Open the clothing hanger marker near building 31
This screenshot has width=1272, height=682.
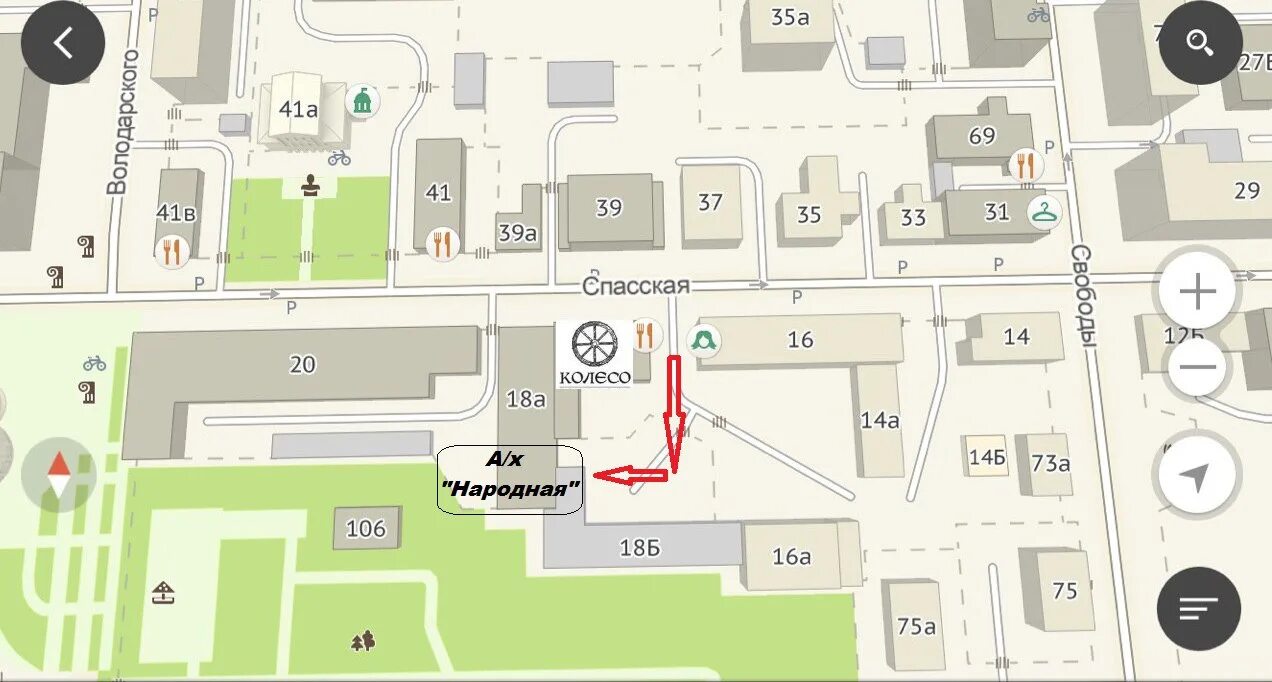click(x=1044, y=212)
